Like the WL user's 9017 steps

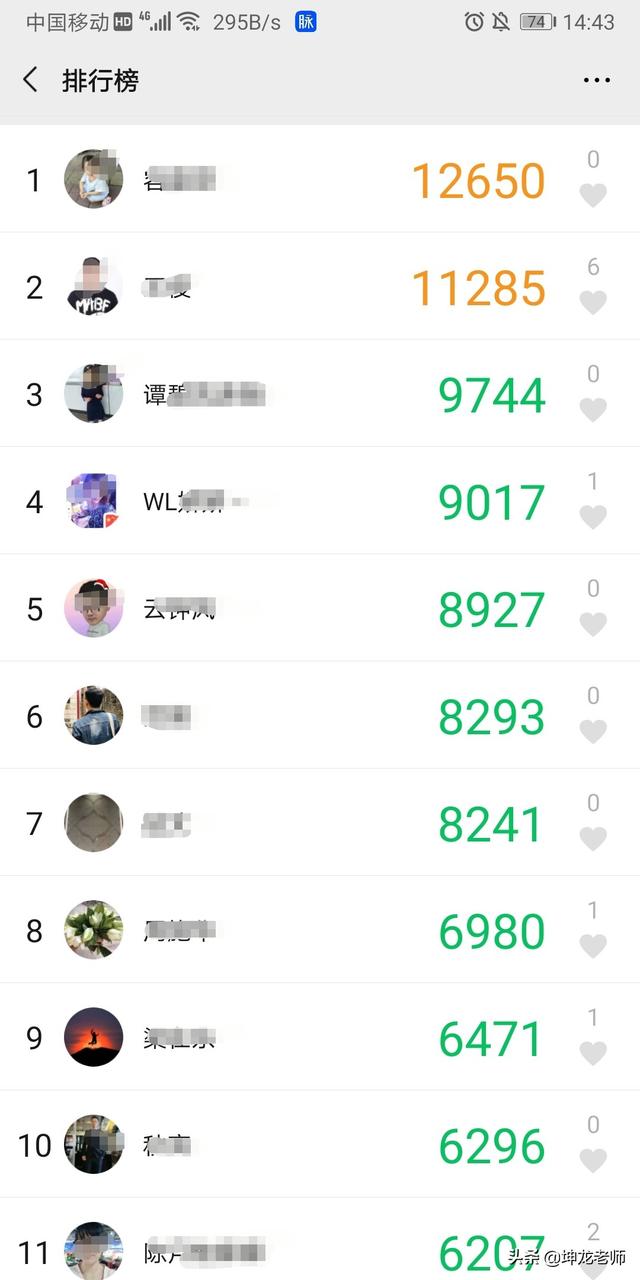pos(593,516)
